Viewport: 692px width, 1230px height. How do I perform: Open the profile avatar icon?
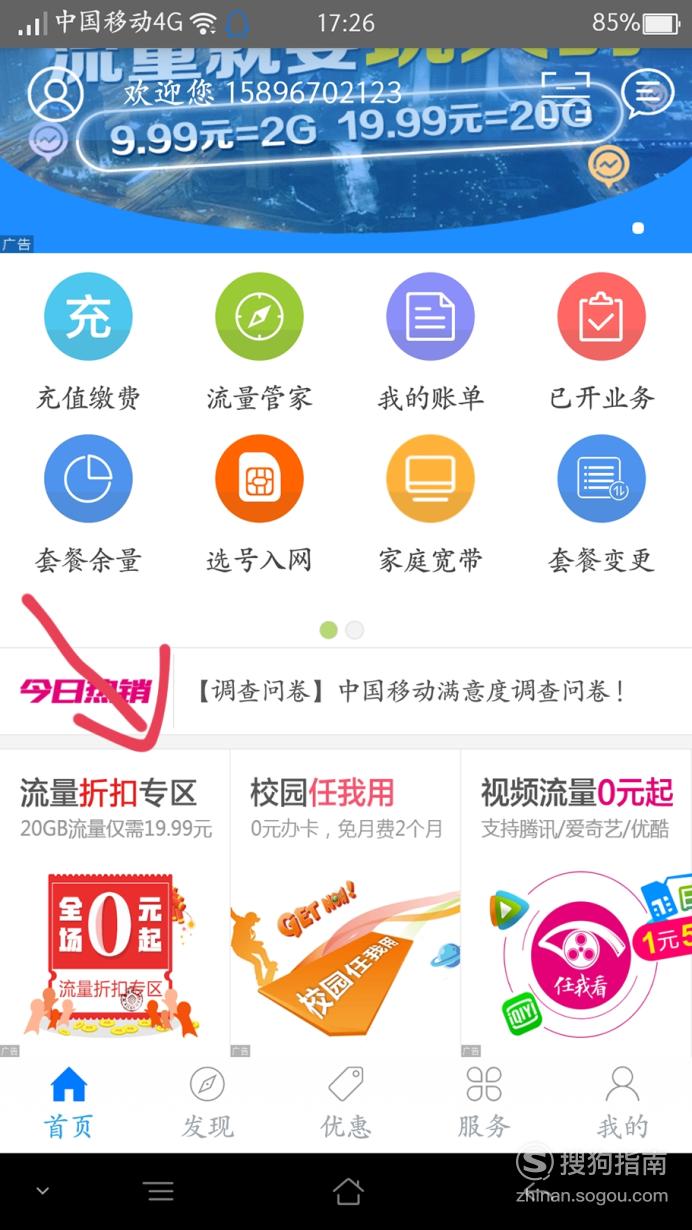point(56,94)
